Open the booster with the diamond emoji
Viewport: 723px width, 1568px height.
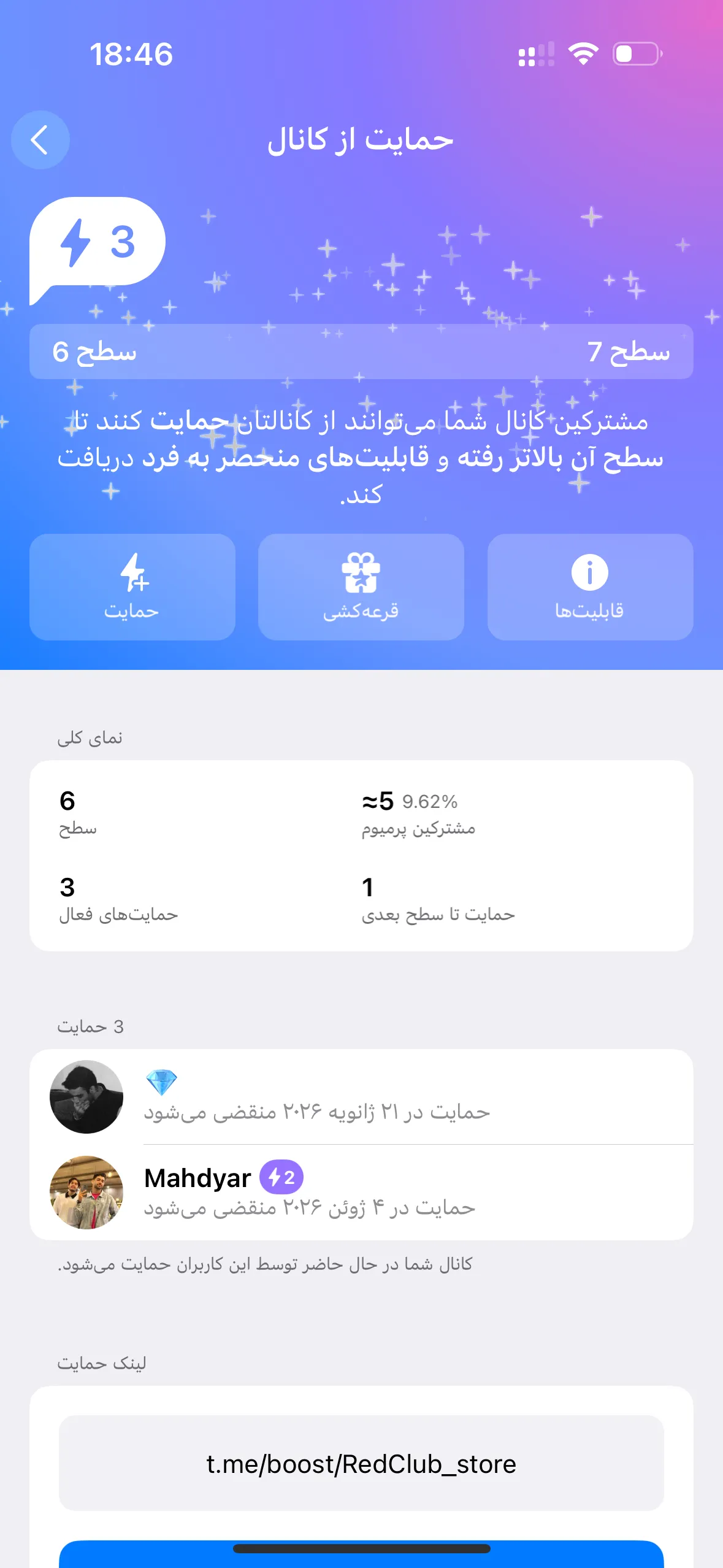click(361, 1097)
